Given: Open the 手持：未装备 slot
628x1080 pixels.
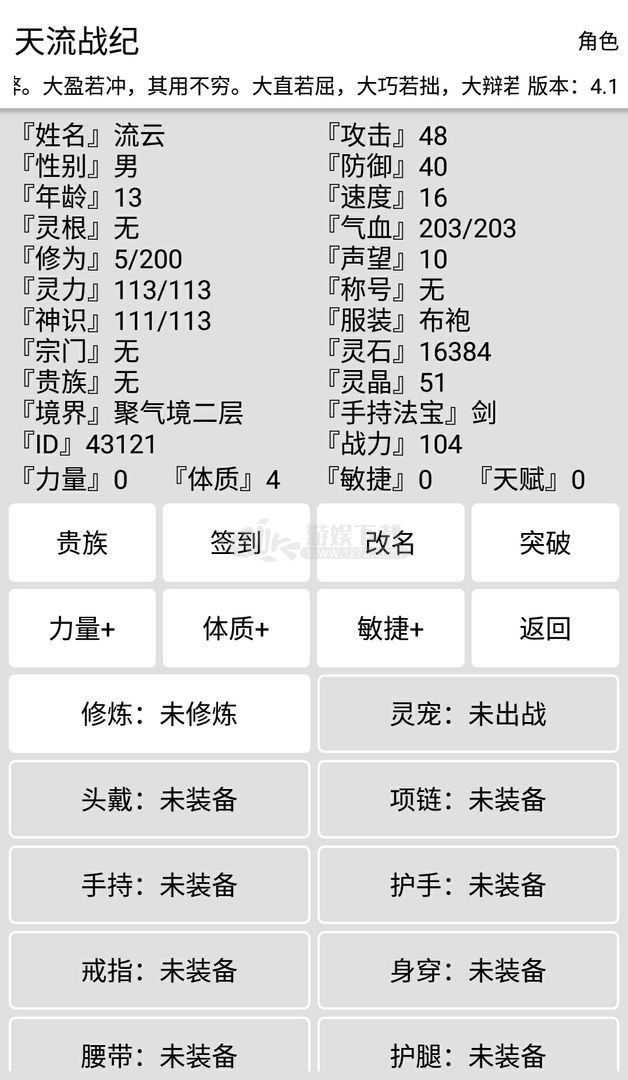Looking at the screenshot, I should [x=159, y=884].
